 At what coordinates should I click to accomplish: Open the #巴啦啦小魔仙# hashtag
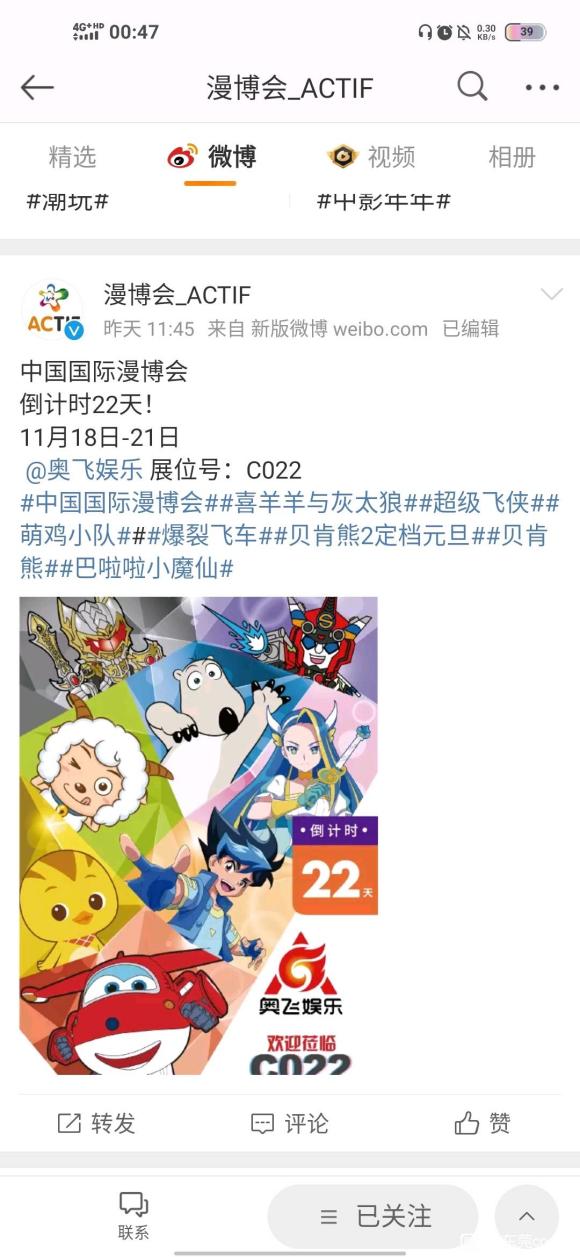click(x=139, y=568)
